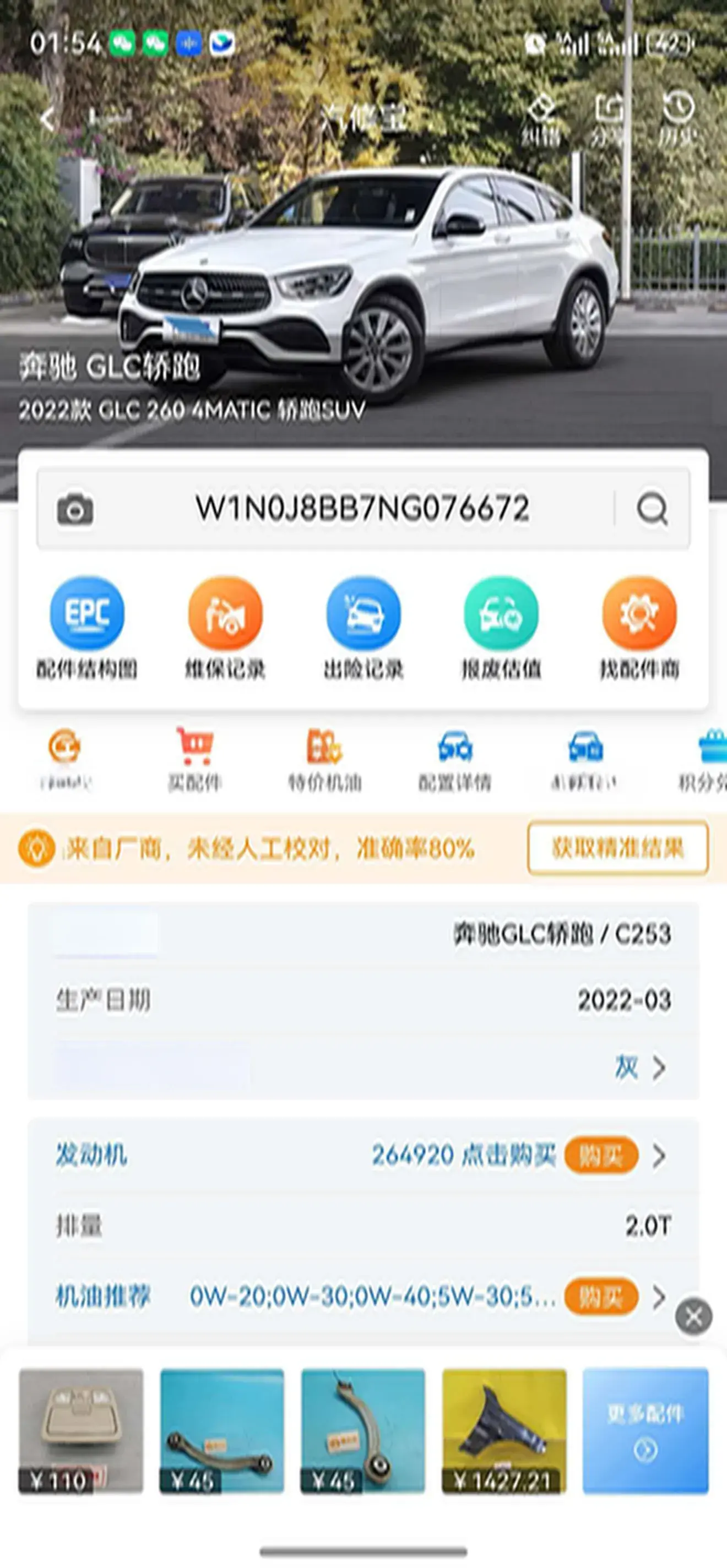This screenshot has height=1568, width=727.
Task: Tap the VIN search magnifier icon
Action: click(x=652, y=509)
